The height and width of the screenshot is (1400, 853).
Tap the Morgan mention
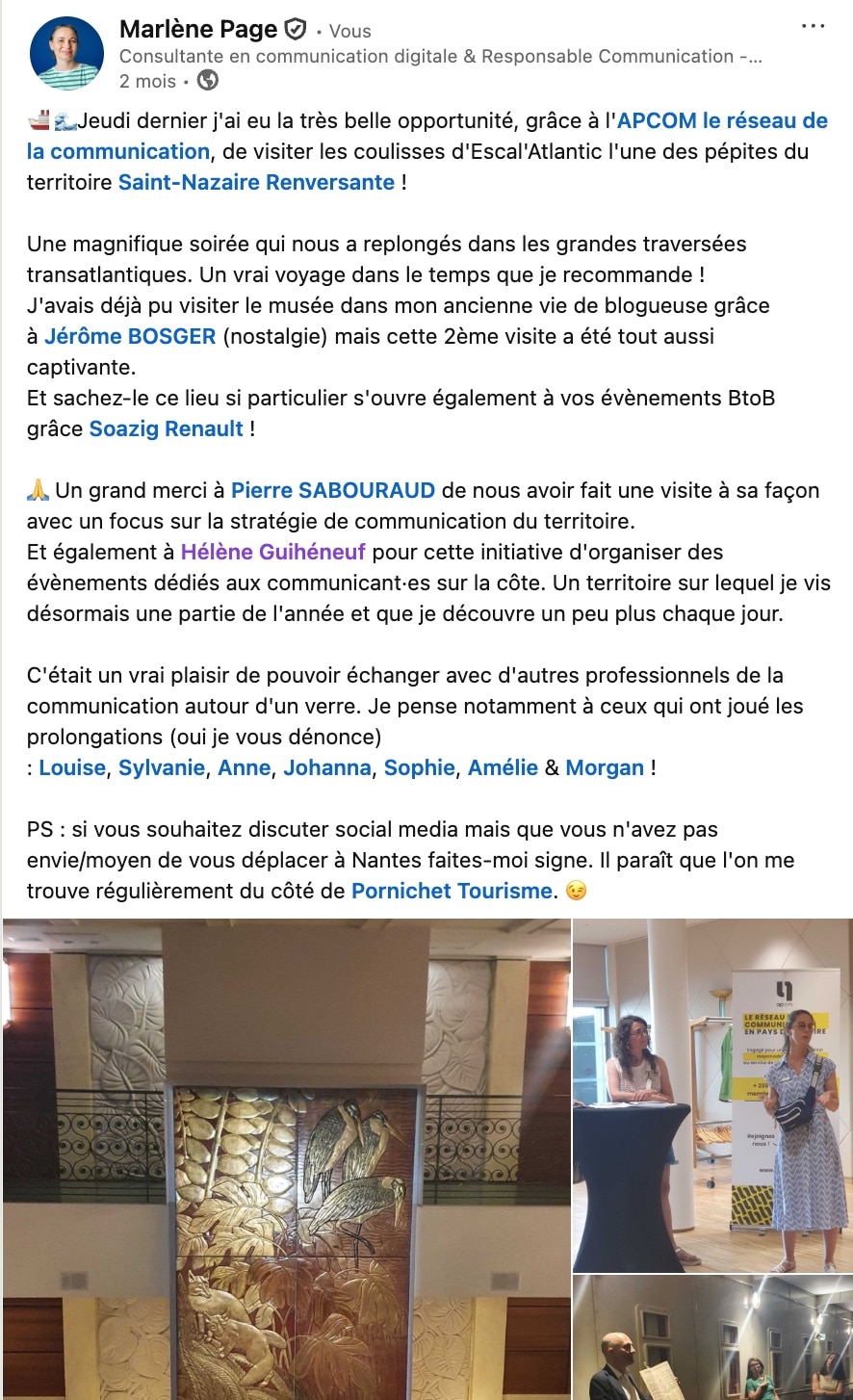pos(605,767)
